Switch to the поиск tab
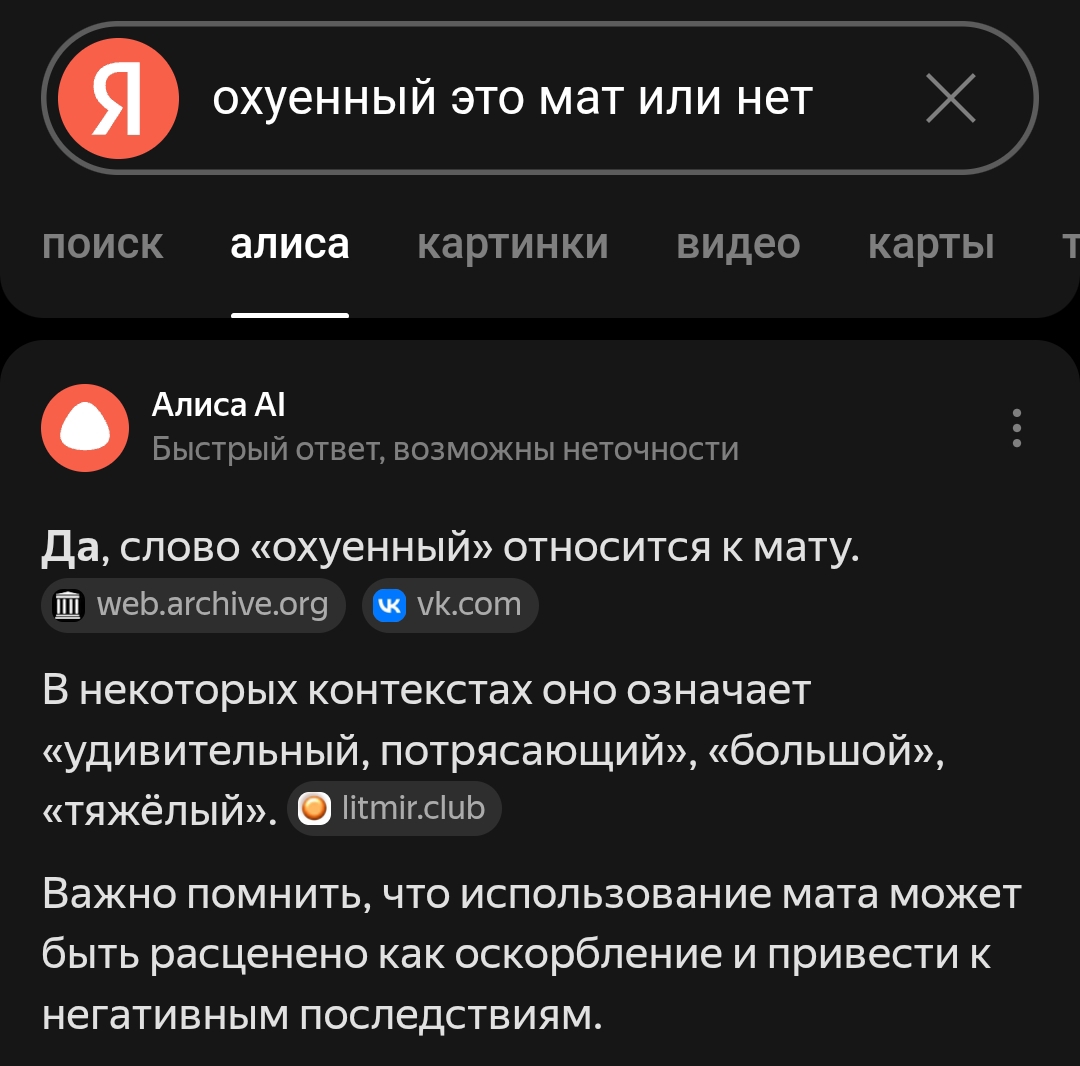Image resolution: width=1080 pixels, height=1066 pixels. point(103,244)
